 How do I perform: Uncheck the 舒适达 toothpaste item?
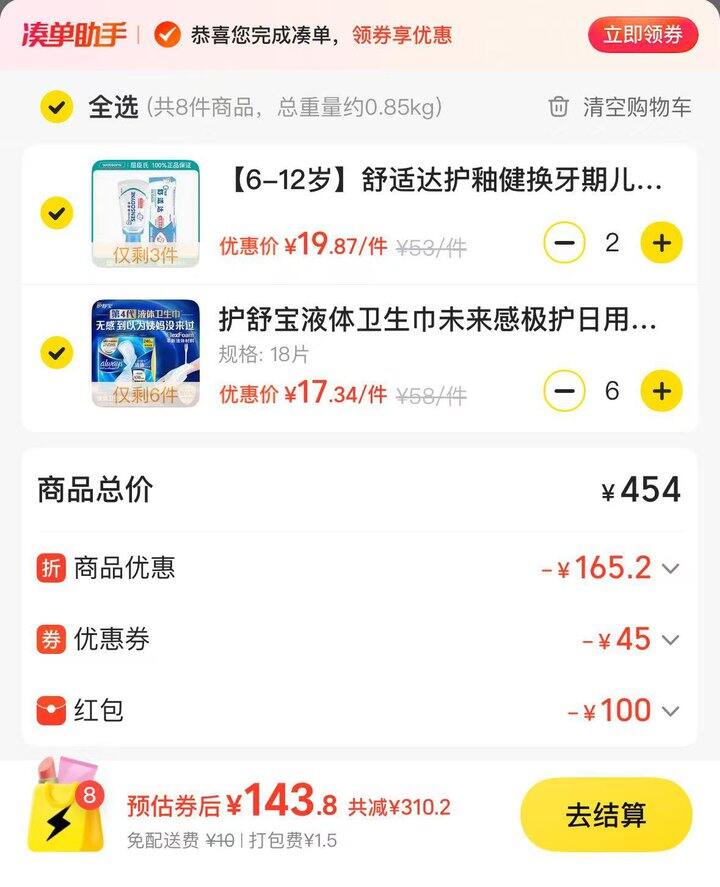(57, 213)
